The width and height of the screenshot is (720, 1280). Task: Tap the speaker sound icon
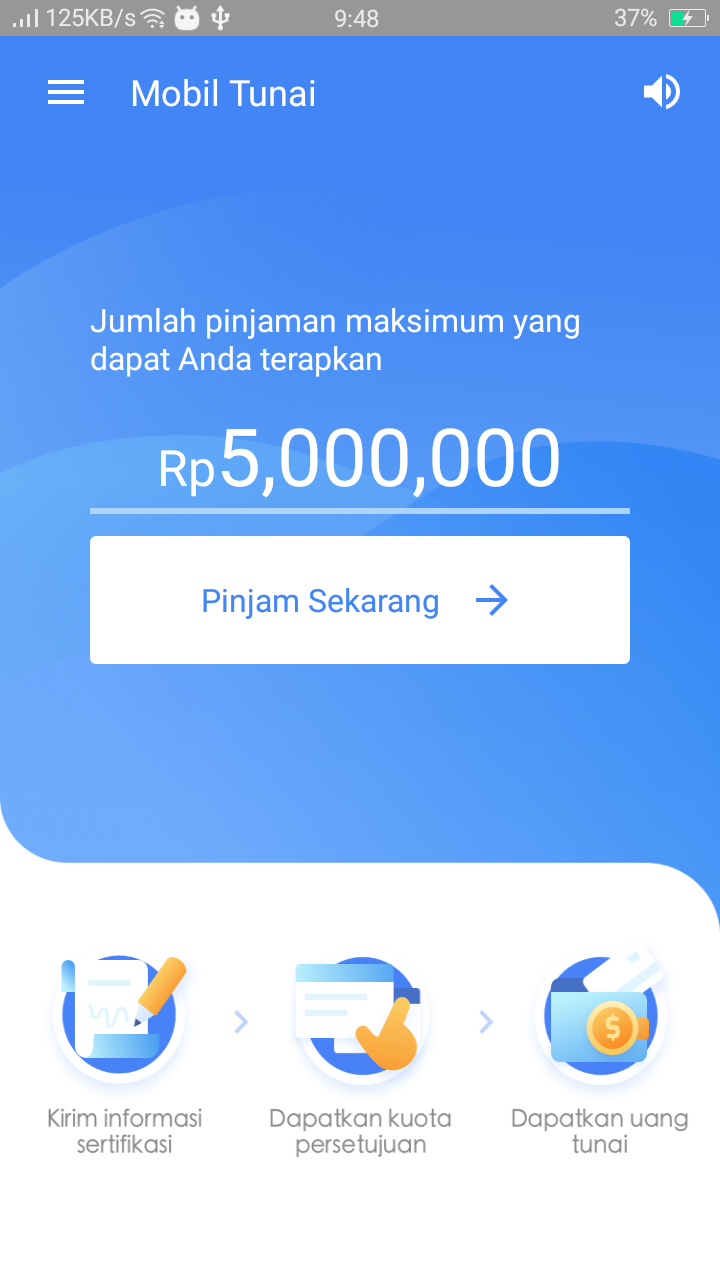[x=661, y=92]
